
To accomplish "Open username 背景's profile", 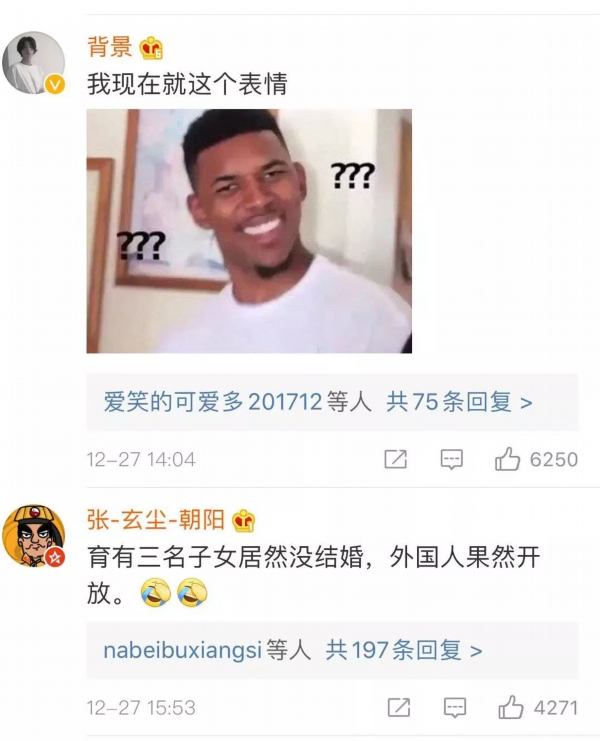I will pos(110,47).
